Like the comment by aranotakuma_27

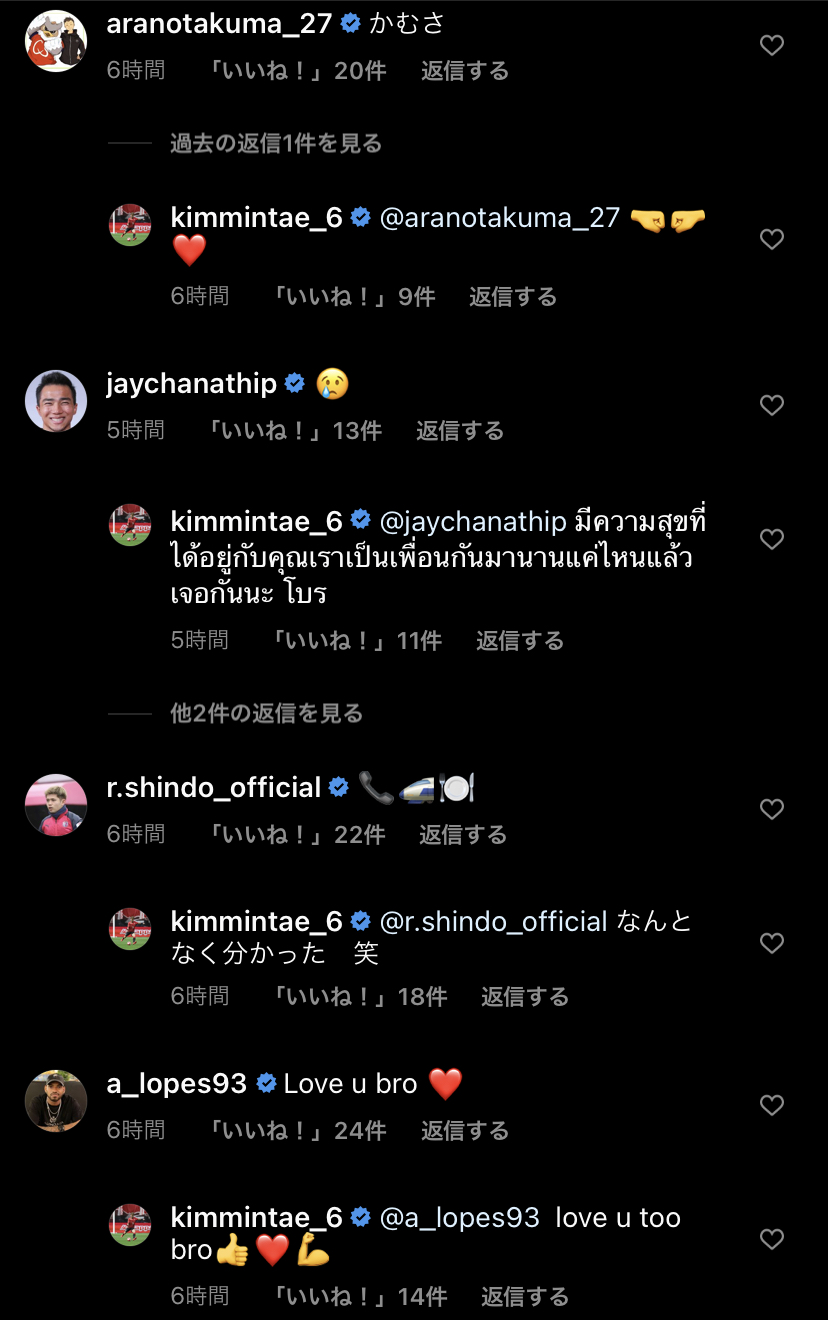click(771, 45)
